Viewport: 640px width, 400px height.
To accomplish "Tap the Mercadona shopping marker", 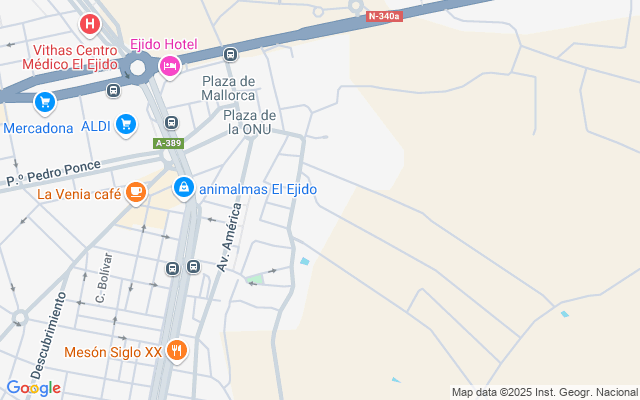I will click(x=44, y=102).
